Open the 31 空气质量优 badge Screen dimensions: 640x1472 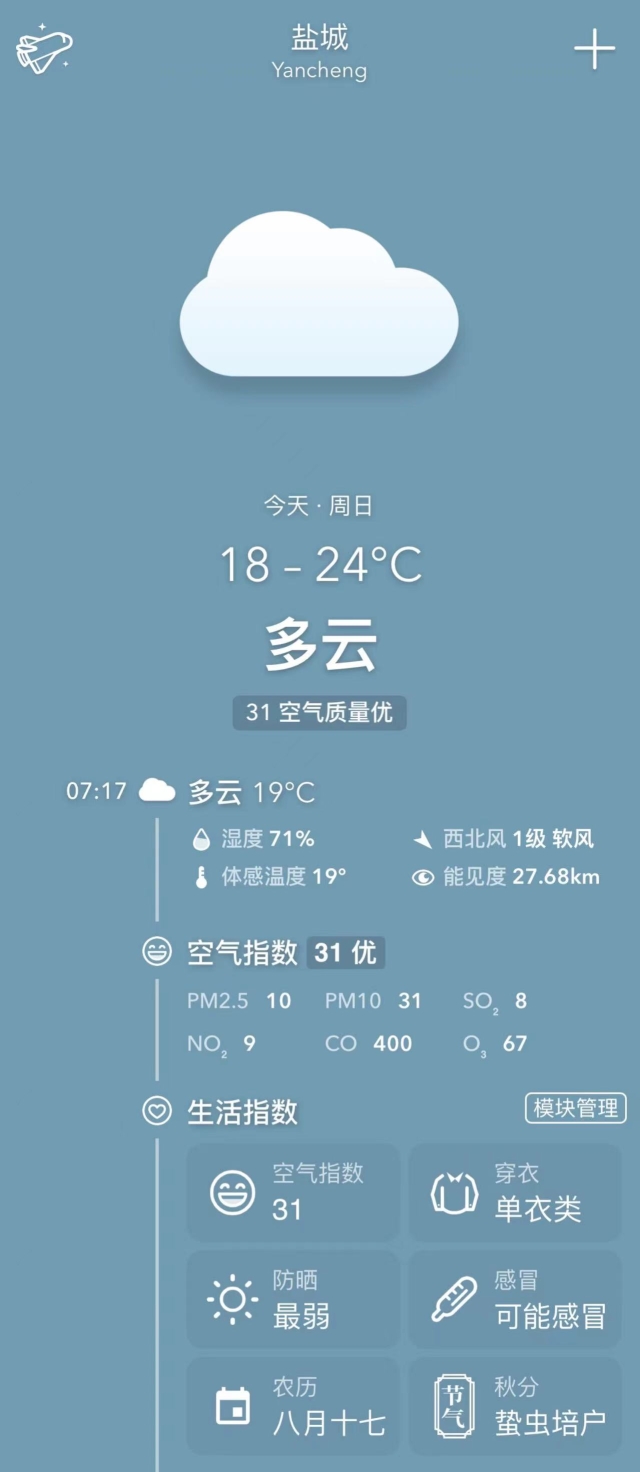(319, 713)
